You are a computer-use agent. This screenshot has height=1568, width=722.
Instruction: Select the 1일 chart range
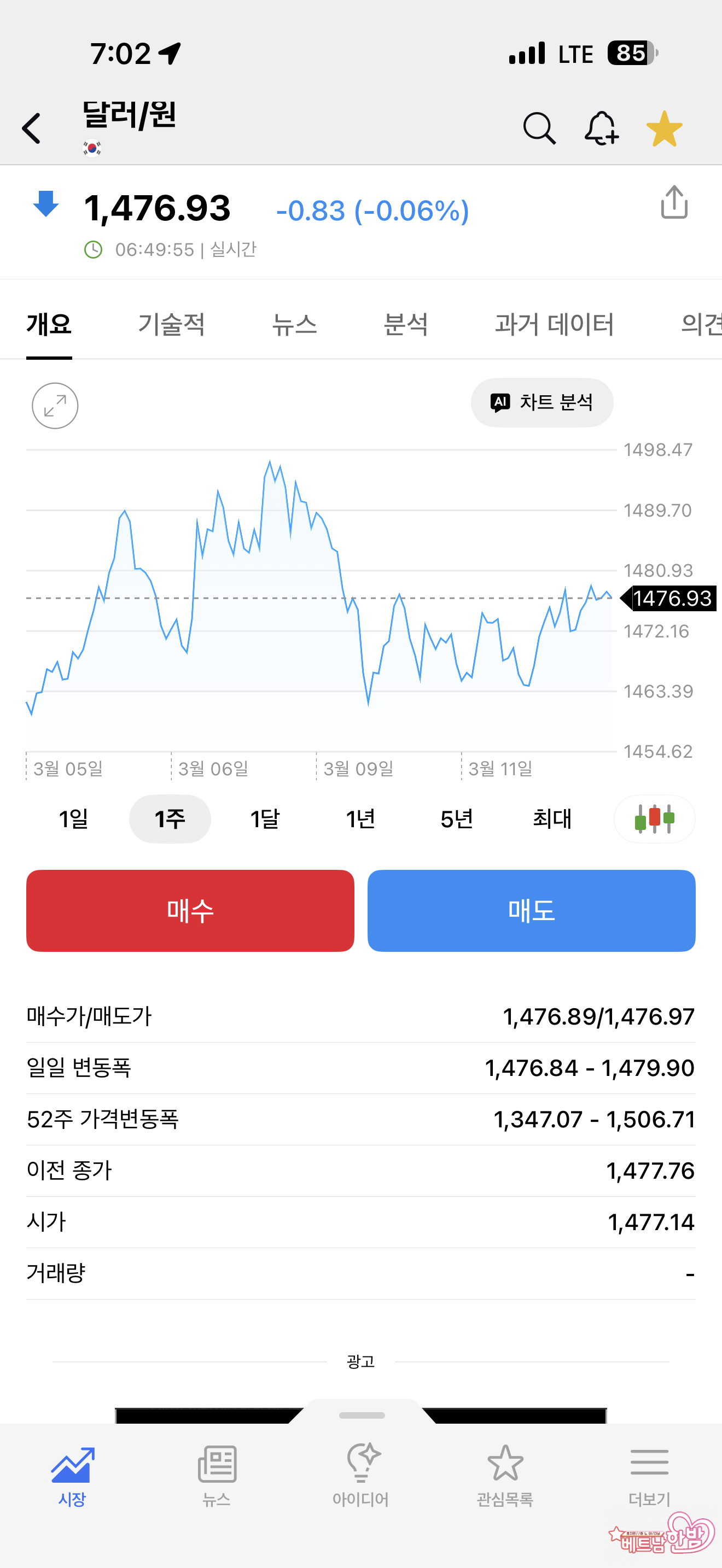[74, 818]
